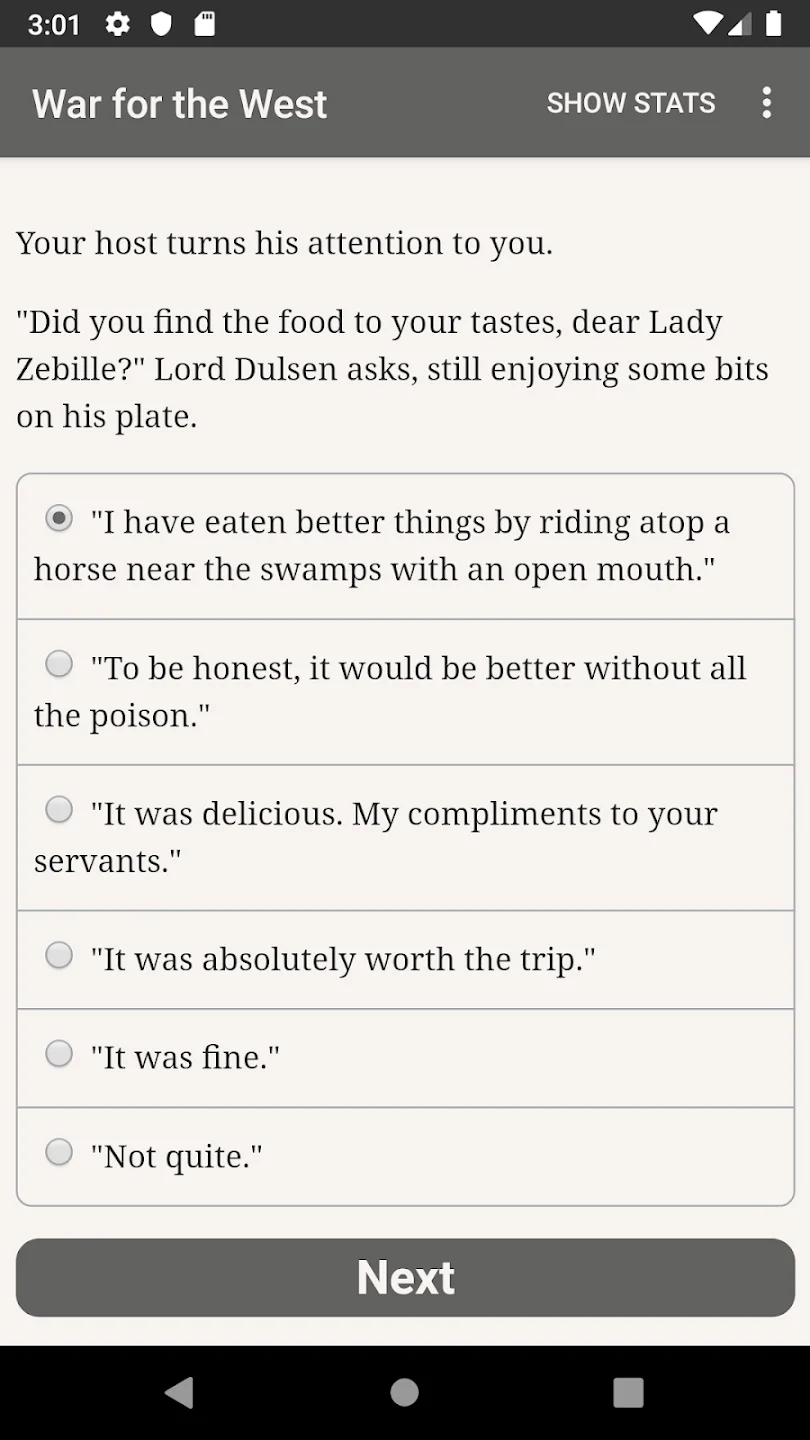Image resolution: width=810 pixels, height=1440 pixels.
Task: Open Show Stats
Action: [631, 103]
